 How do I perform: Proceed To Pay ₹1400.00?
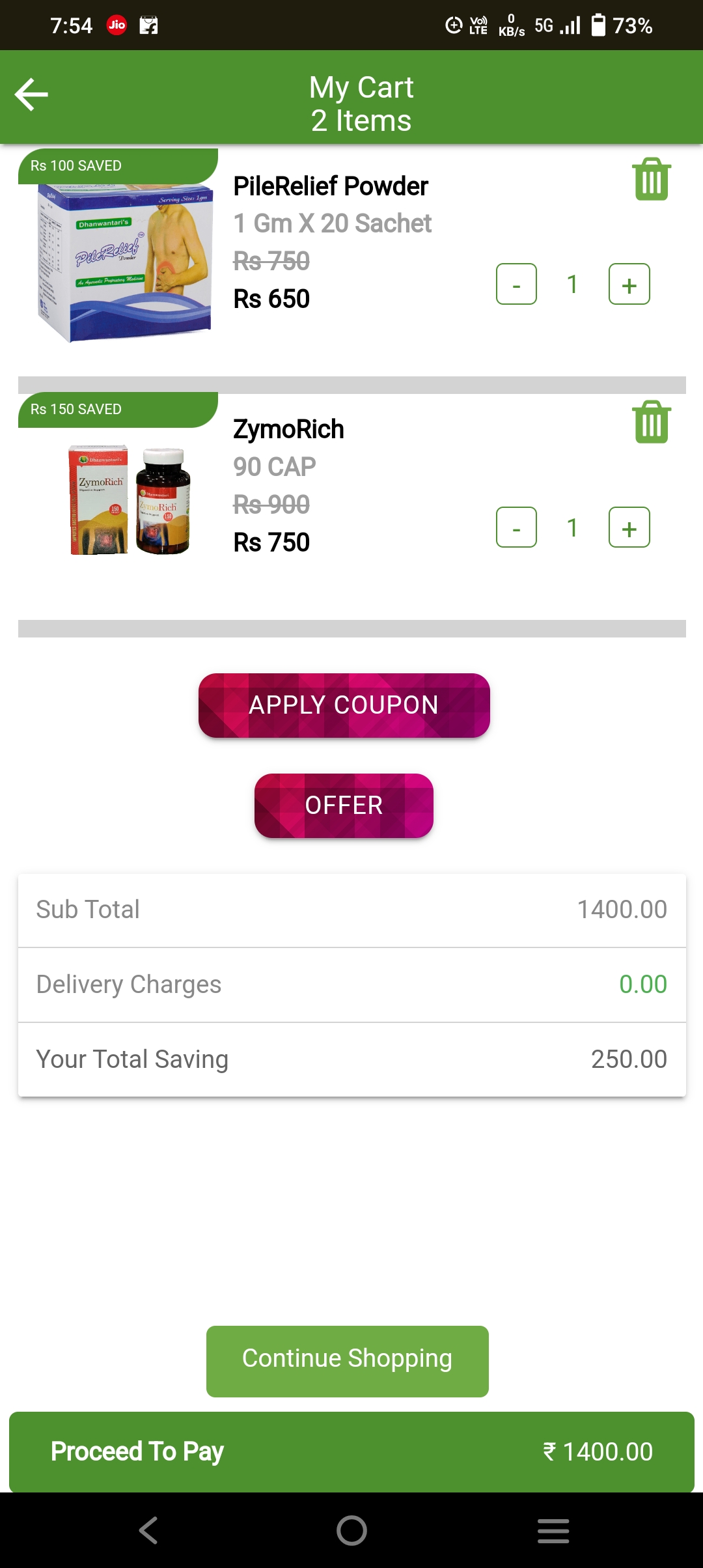click(x=351, y=1451)
